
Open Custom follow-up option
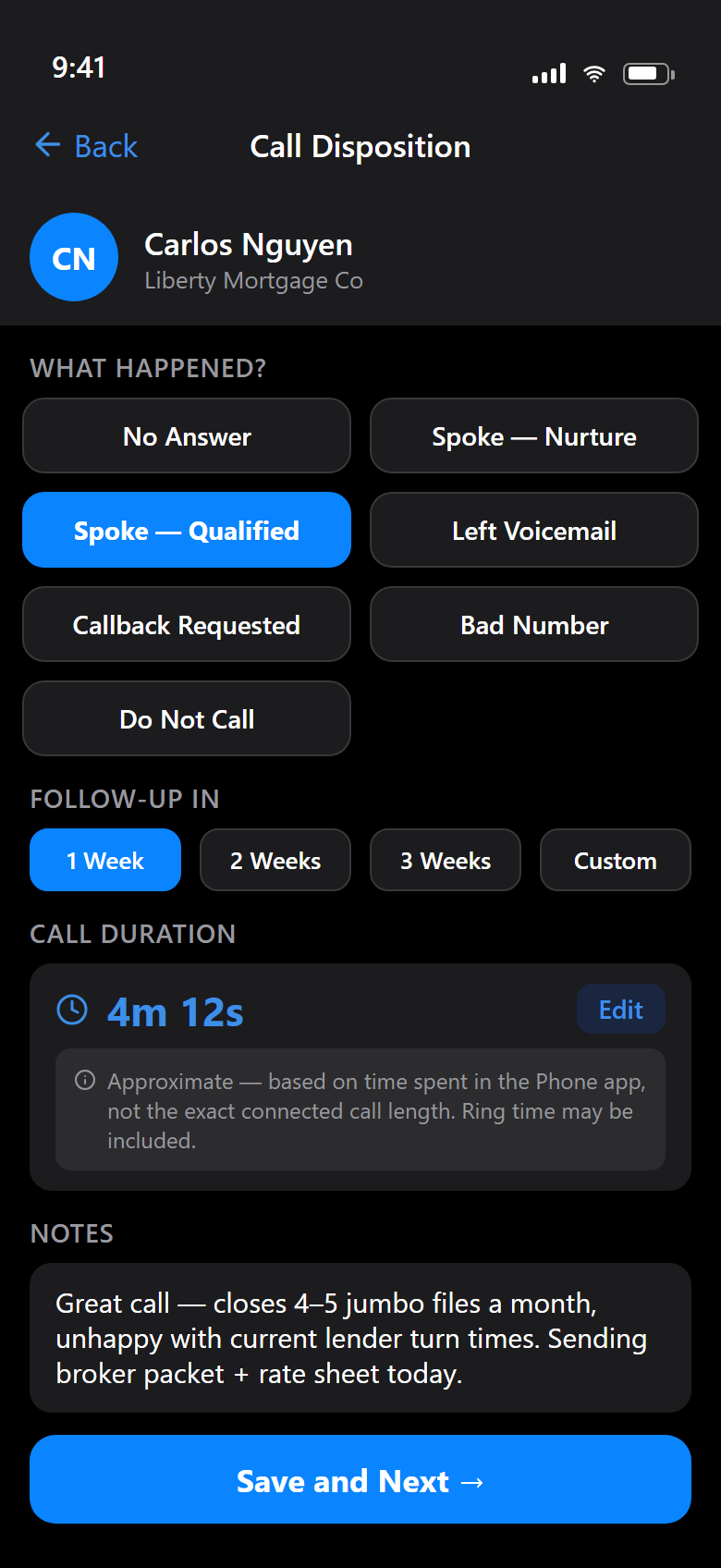point(616,860)
